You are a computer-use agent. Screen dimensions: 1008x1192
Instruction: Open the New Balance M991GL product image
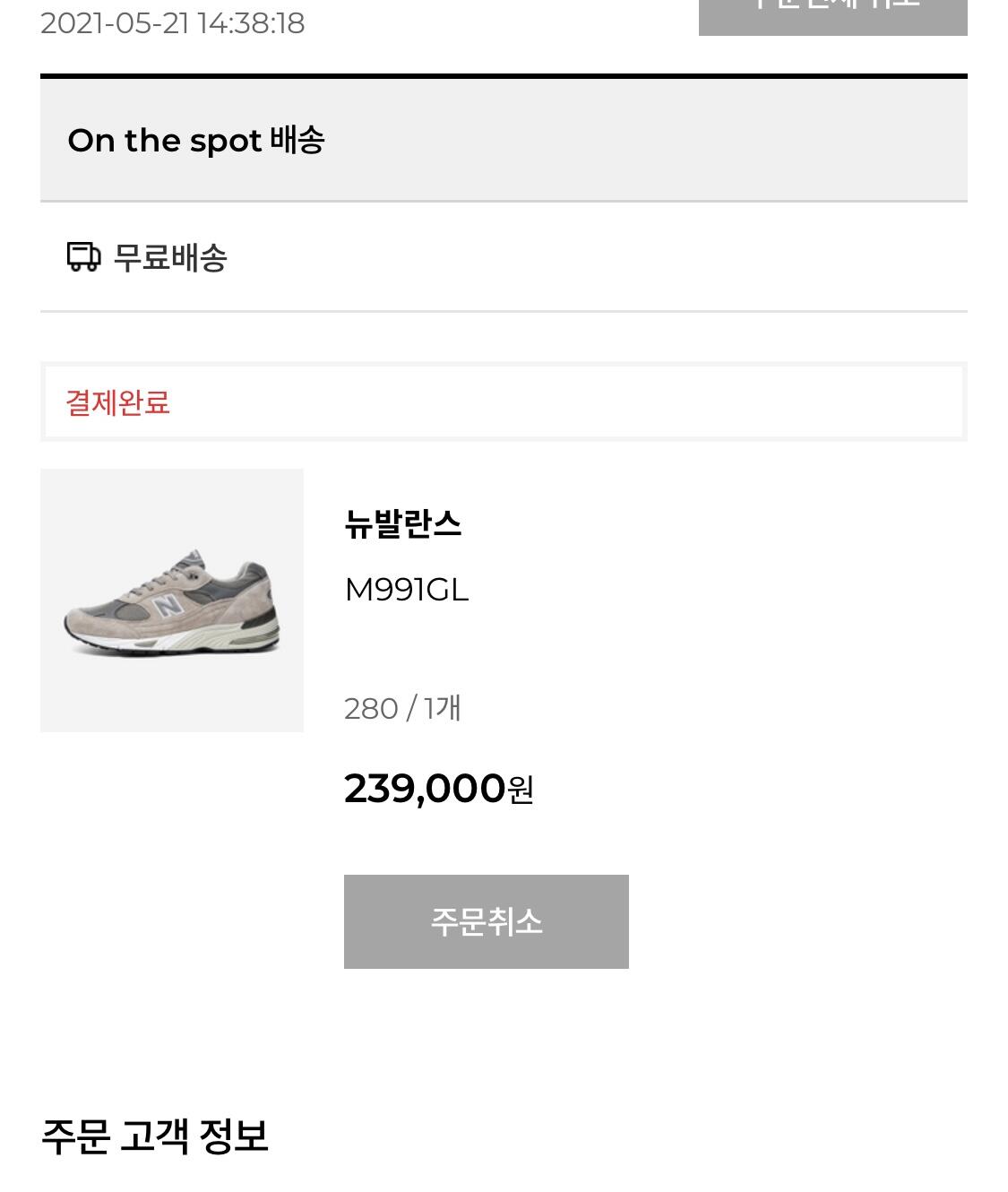(x=172, y=600)
